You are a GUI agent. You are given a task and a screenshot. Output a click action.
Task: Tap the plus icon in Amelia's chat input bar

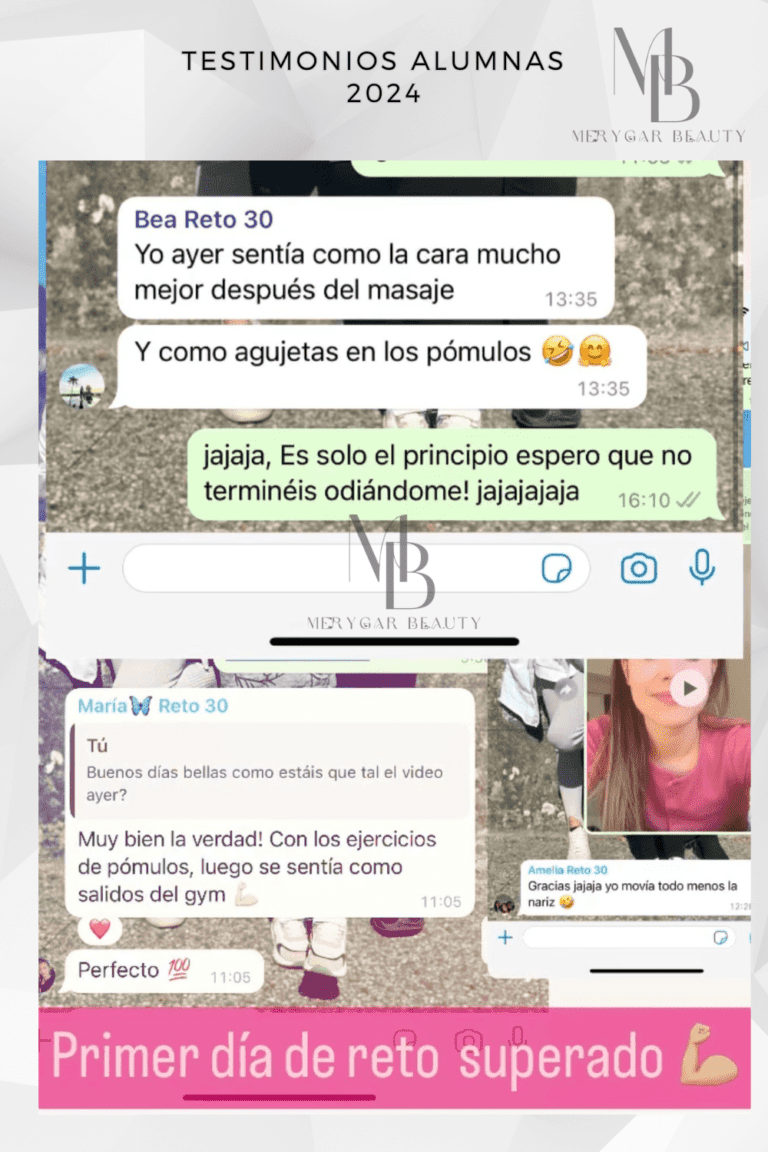[x=505, y=938]
